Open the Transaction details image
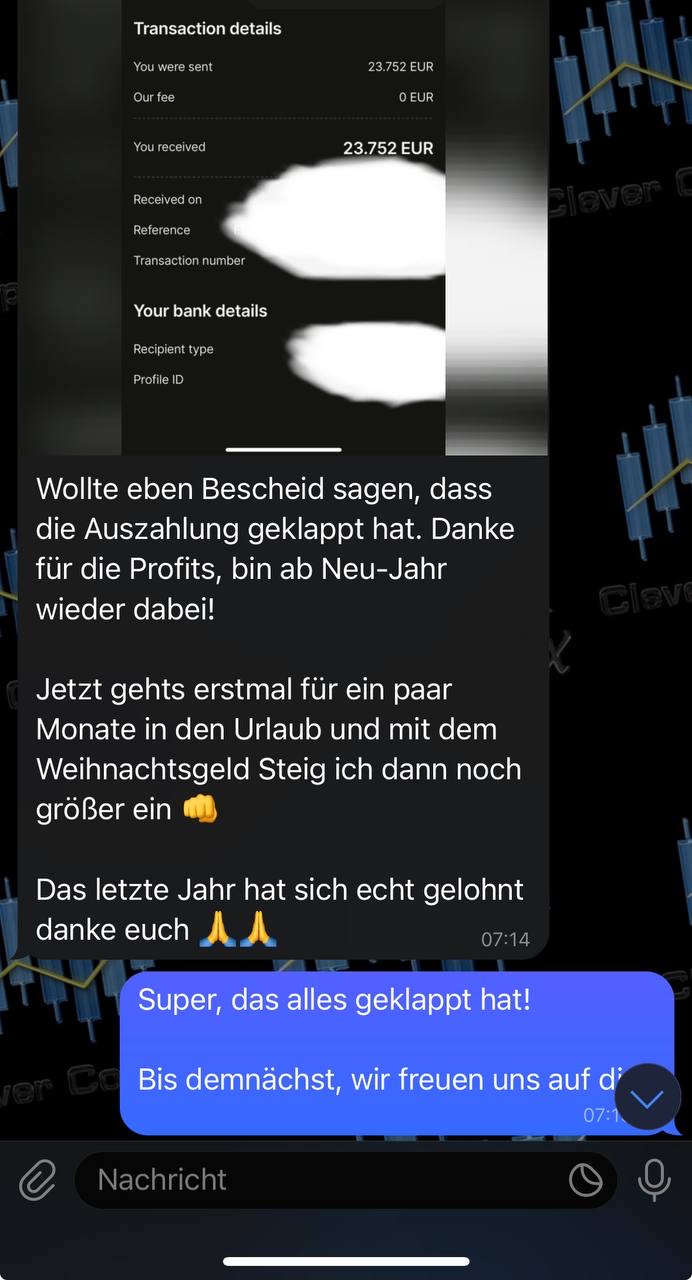Viewport: 692px width, 1280px height. coord(283,228)
